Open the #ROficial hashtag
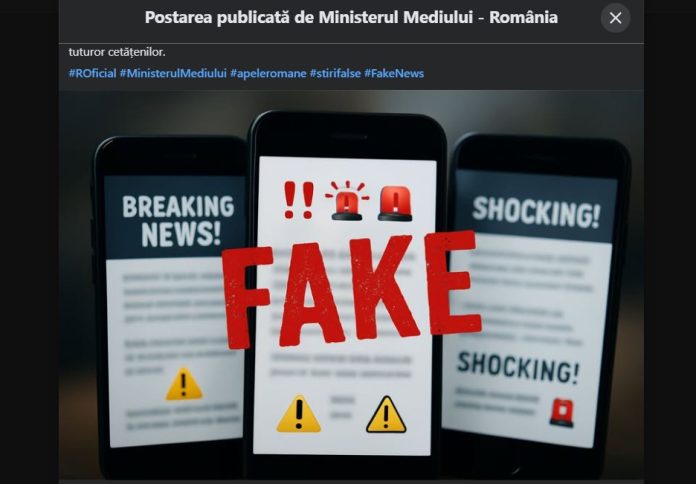The width and height of the screenshot is (696, 484). (91, 73)
